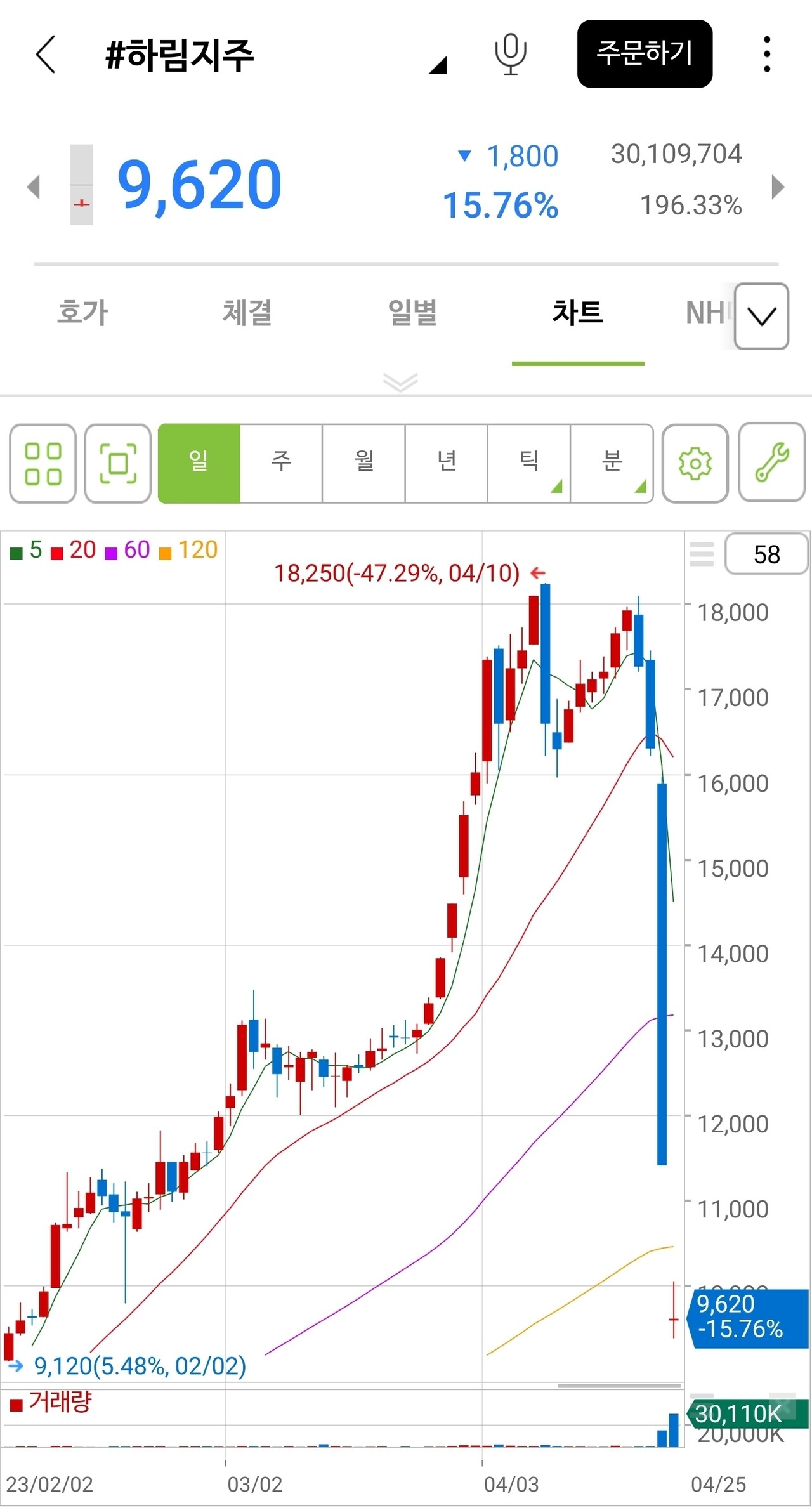The width and height of the screenshot is (812, 1508).
Task: Select the 월 monthly chart period
Action: pos(363,463)
